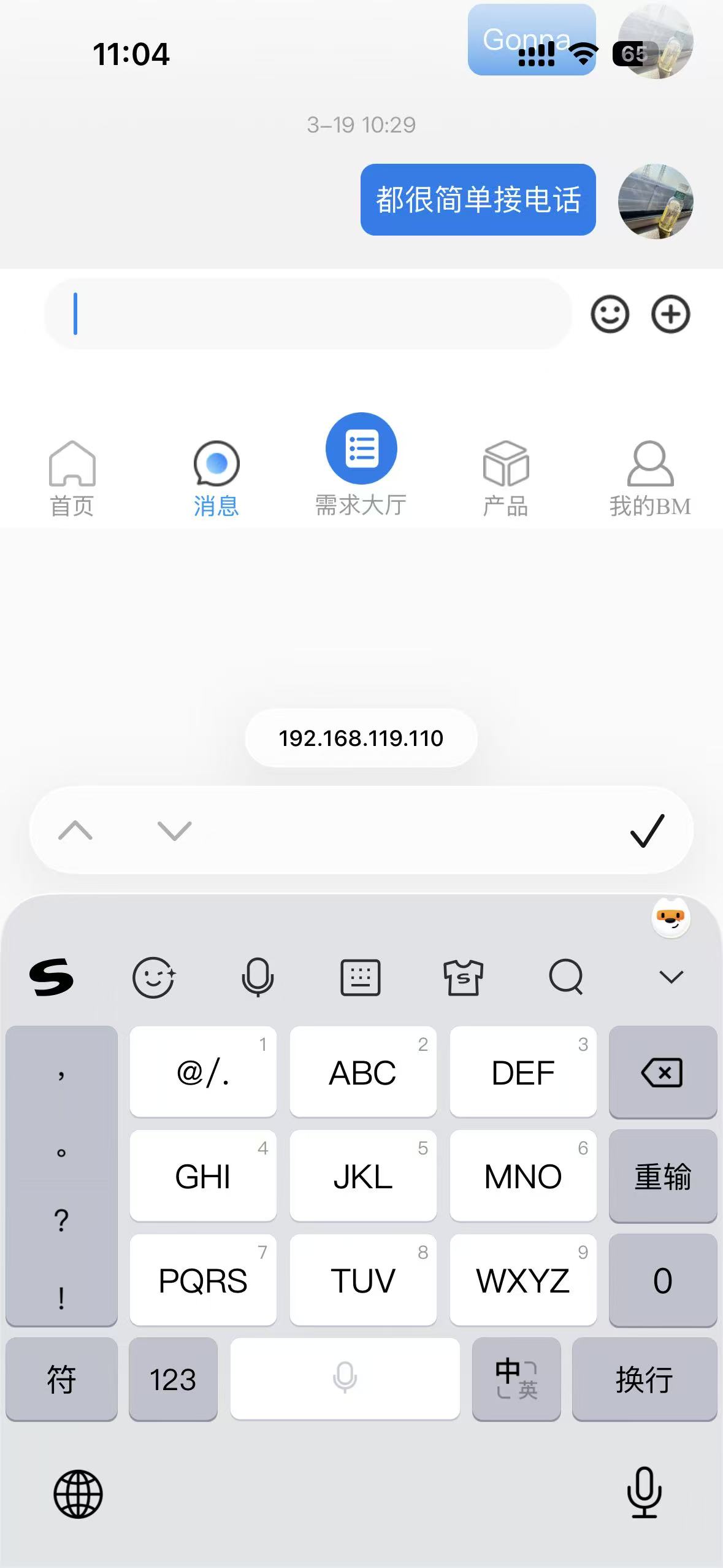
Task: Switch keyboard language with 中/英 key
Action: [516, 1379]
